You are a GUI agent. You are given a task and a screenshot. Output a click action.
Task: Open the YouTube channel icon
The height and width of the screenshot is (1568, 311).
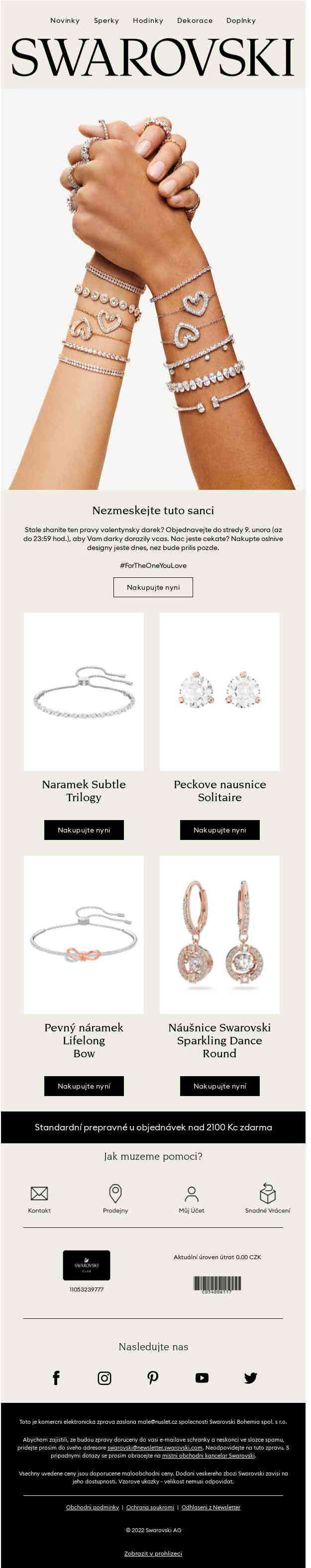pyautogui.click(x=202, y=1378)
